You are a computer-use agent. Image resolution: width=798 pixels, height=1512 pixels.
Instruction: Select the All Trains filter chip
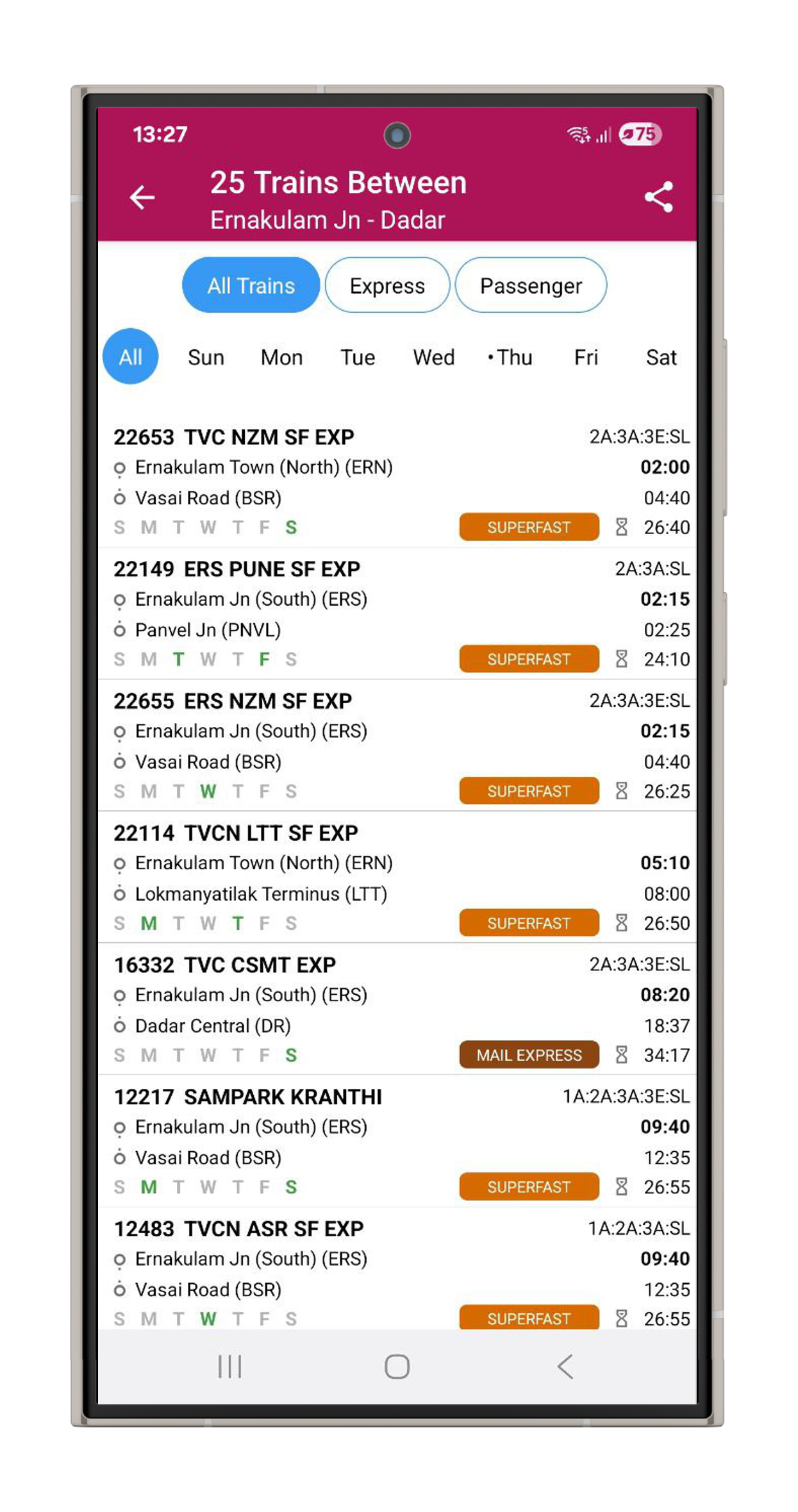[x=251, y=286]
